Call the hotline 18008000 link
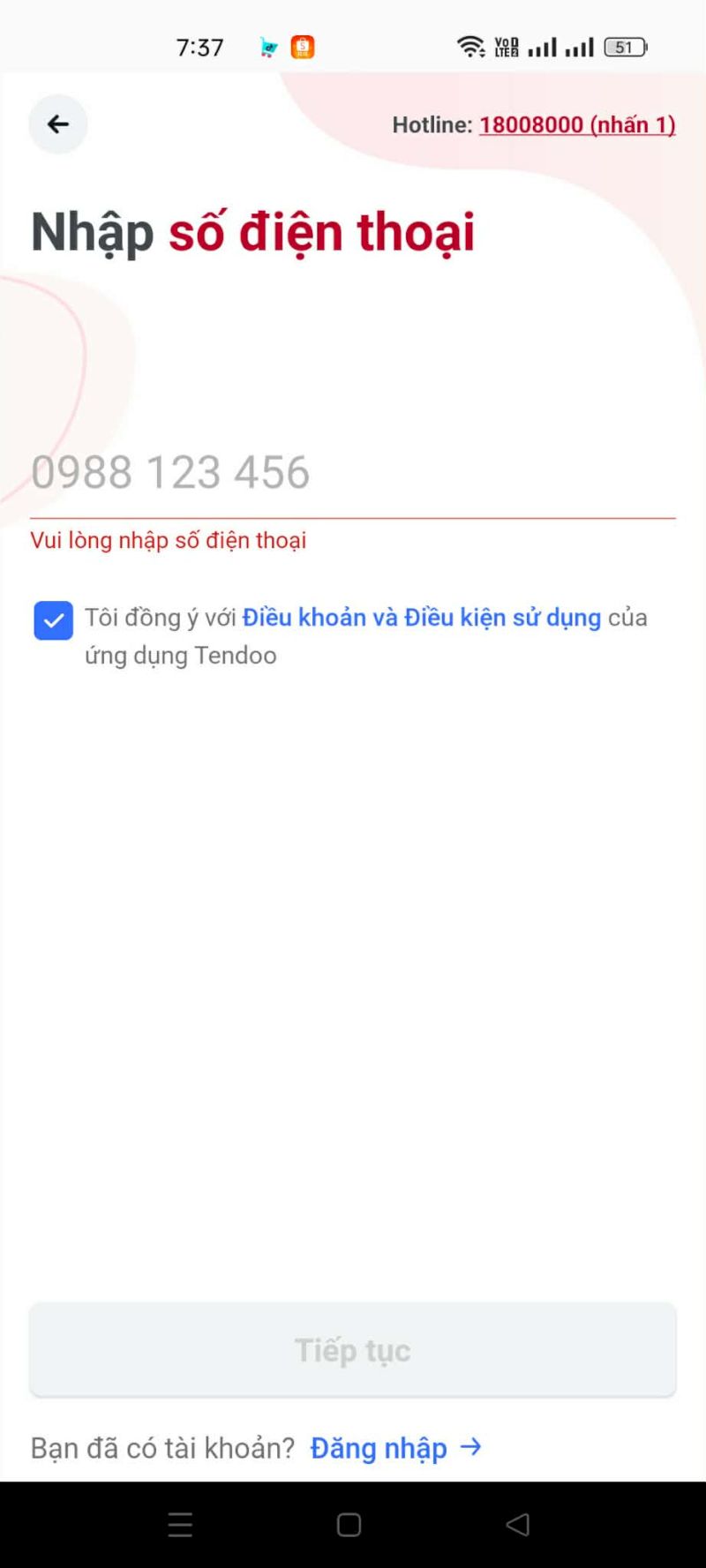The height and width of the screenshot is (1568, 706). coord(577,124)
